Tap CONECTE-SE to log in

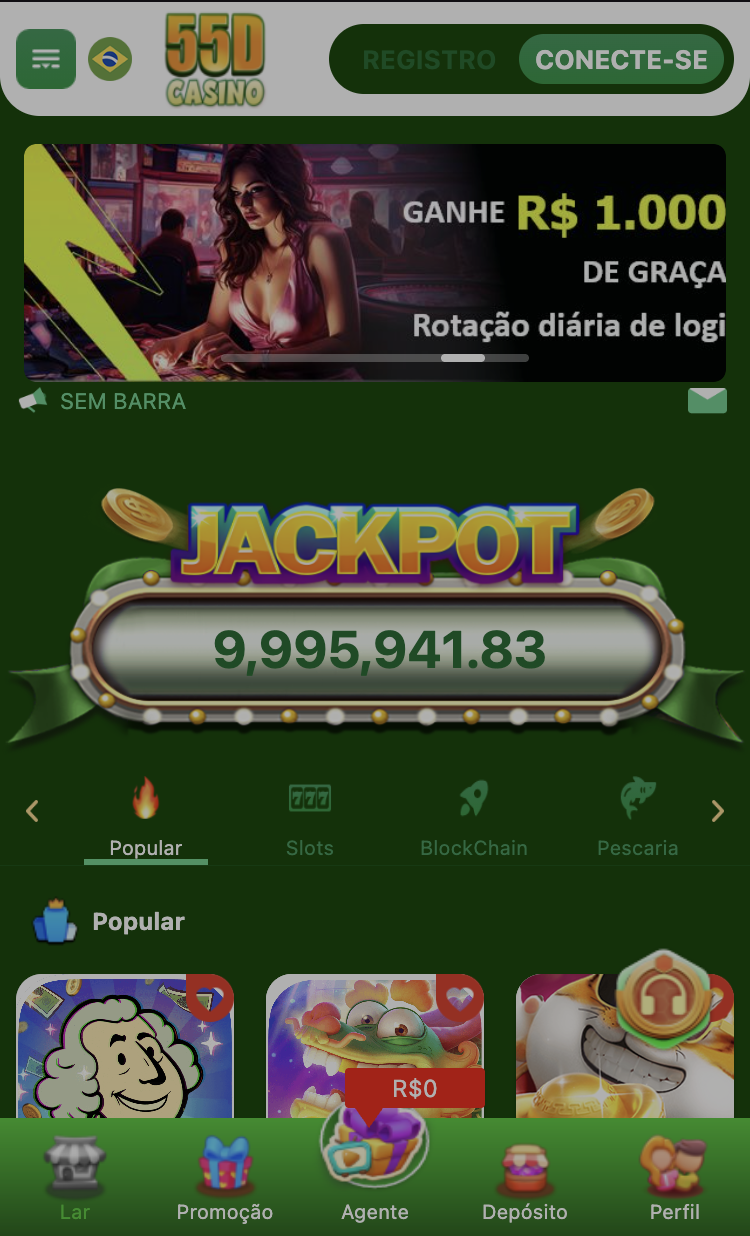coord(621,60)
